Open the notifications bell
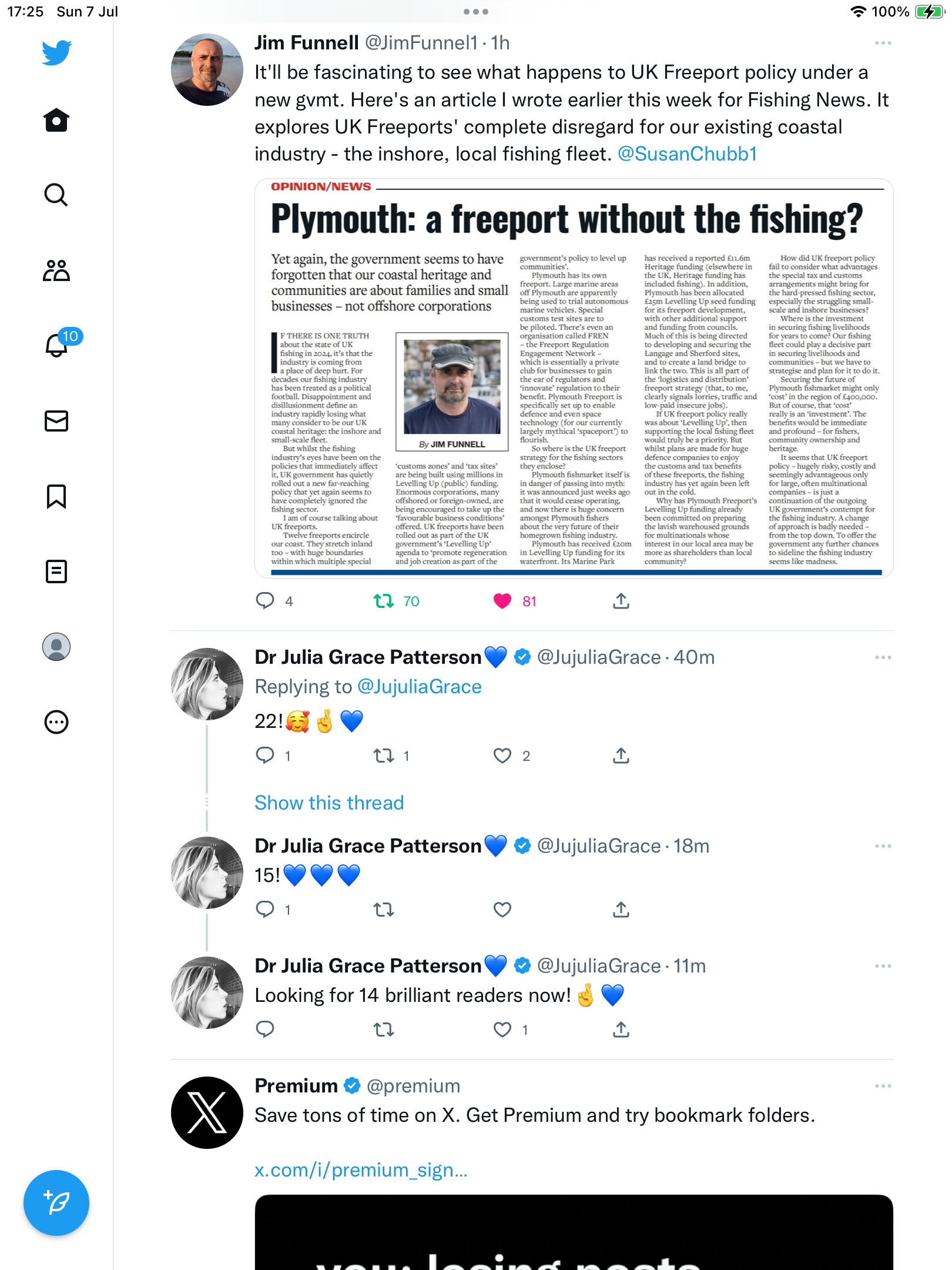Viewport: 952px width, 1270px height. click(56, 345)
